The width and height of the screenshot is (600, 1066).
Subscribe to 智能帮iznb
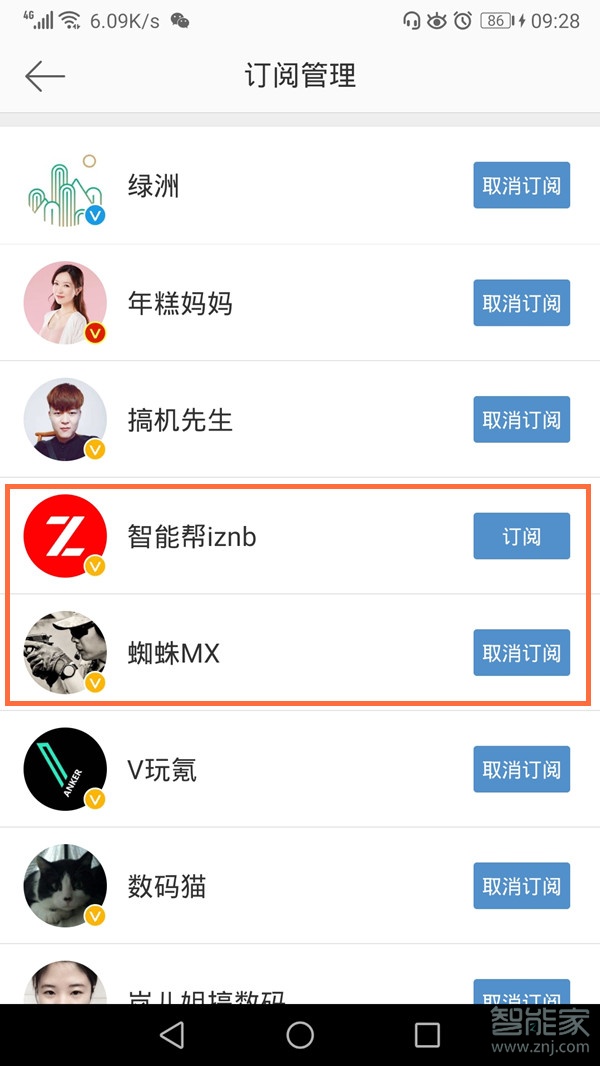(x=521, y=537)
